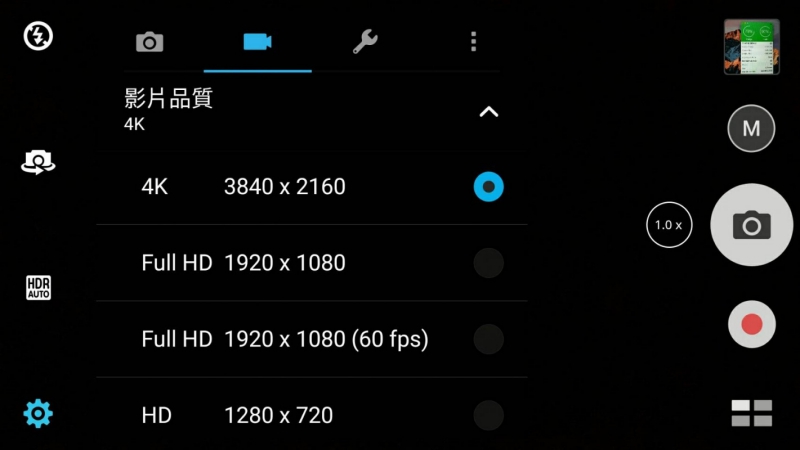The height and width of the screenshot is (450, 800).
Task: Open the camera modes grid
Action: pyautogui.click(x=751, y=413)
